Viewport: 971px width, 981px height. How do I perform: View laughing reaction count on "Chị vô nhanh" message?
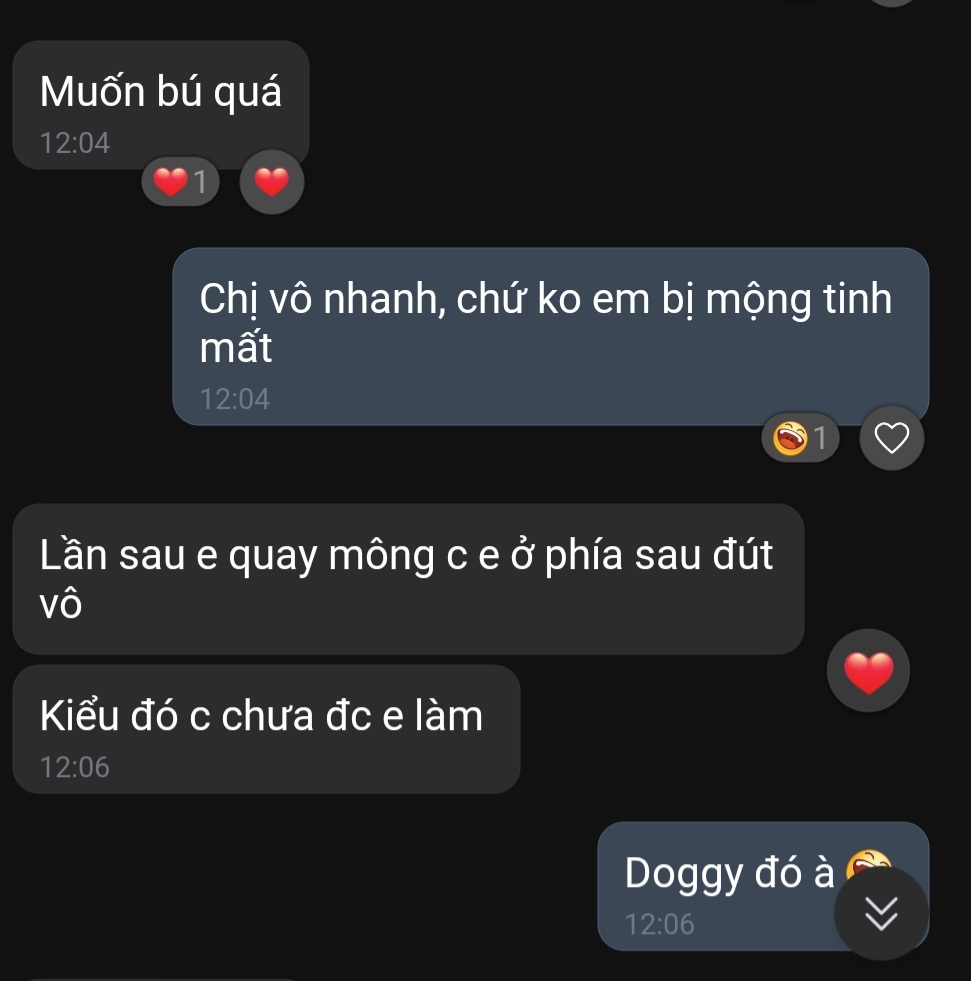[802, 438]
